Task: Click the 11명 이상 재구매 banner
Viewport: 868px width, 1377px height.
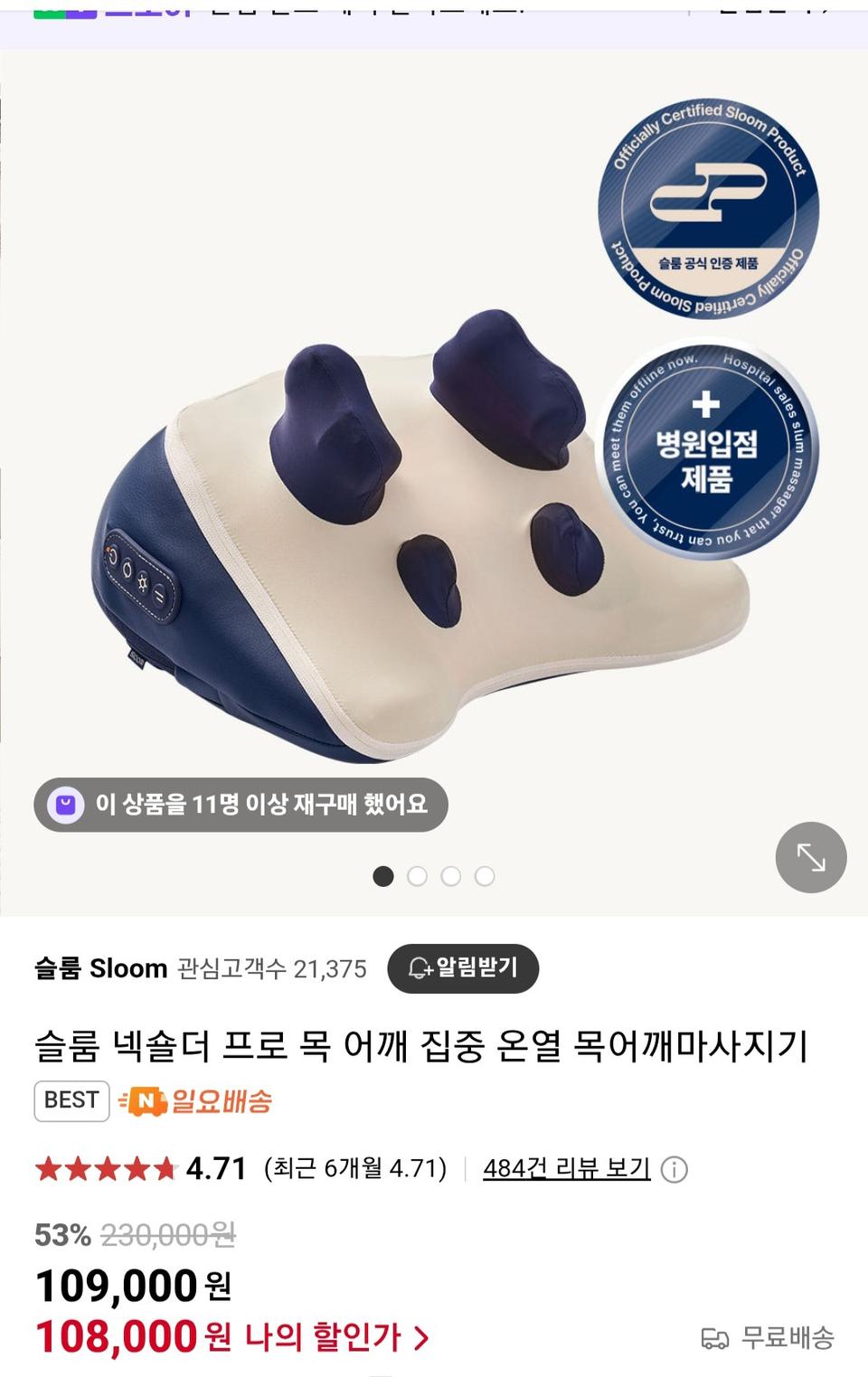Action: (x=240, y=804)
